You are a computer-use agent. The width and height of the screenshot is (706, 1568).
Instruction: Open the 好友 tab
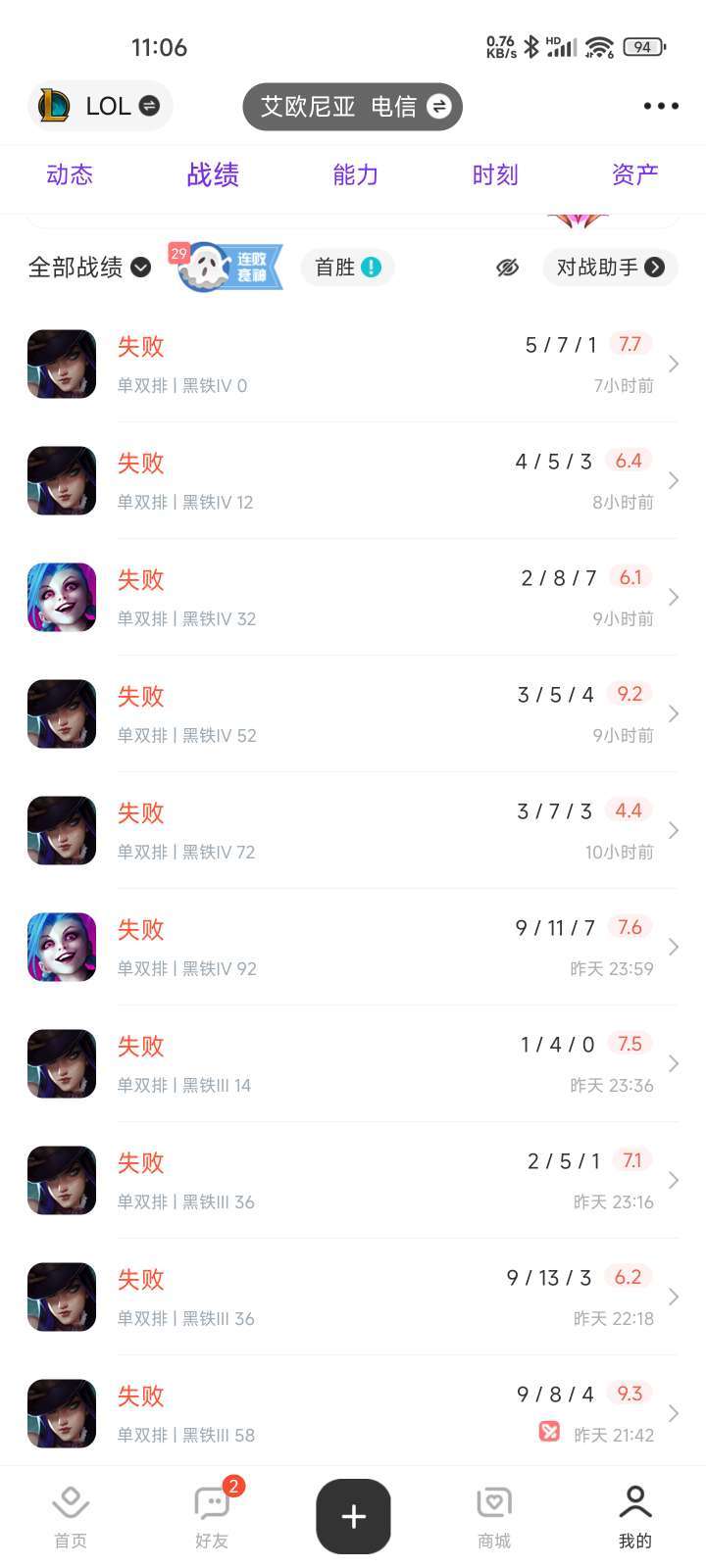(212, 1517)
